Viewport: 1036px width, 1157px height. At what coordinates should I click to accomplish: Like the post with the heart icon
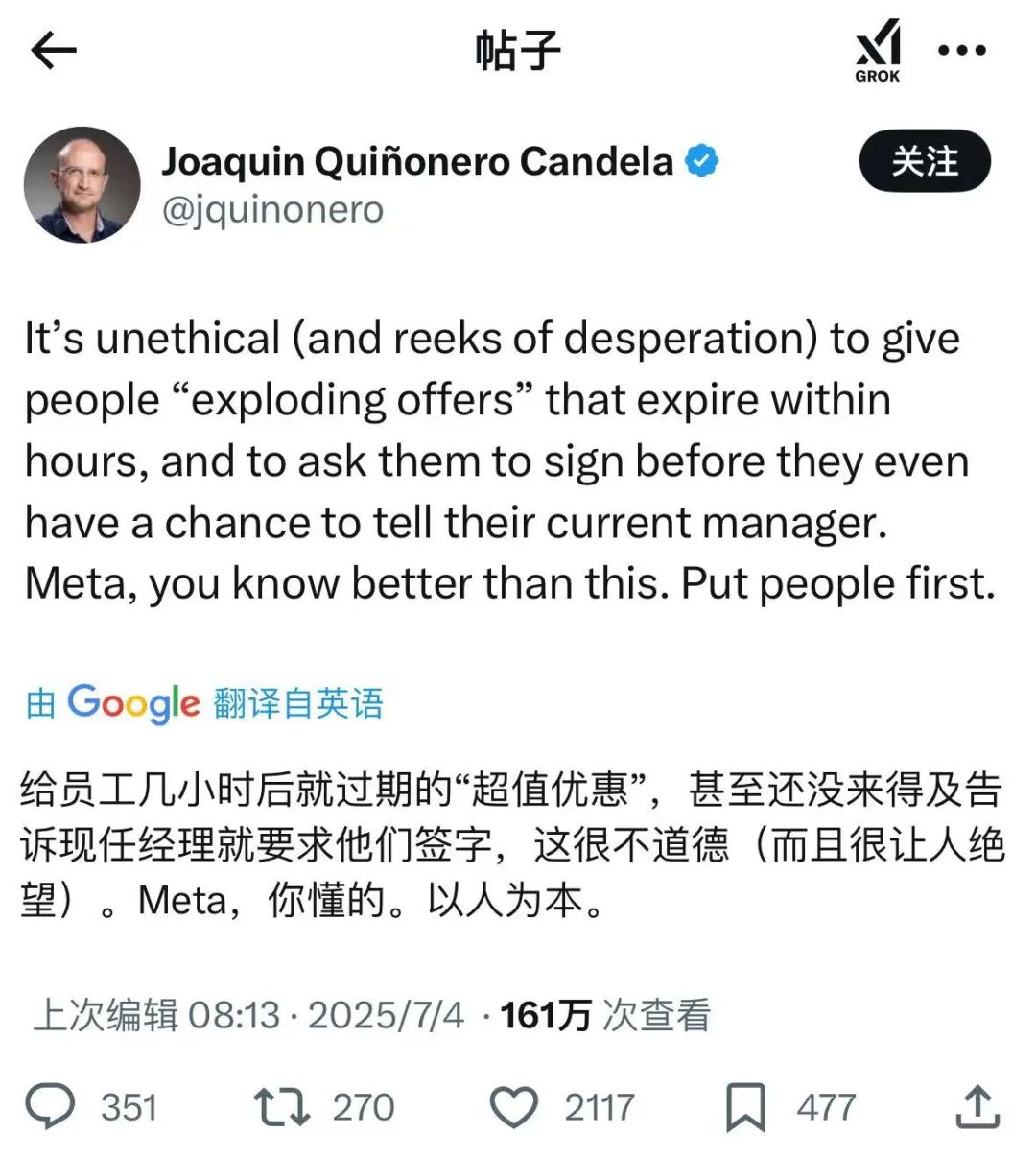(514, 1106)
